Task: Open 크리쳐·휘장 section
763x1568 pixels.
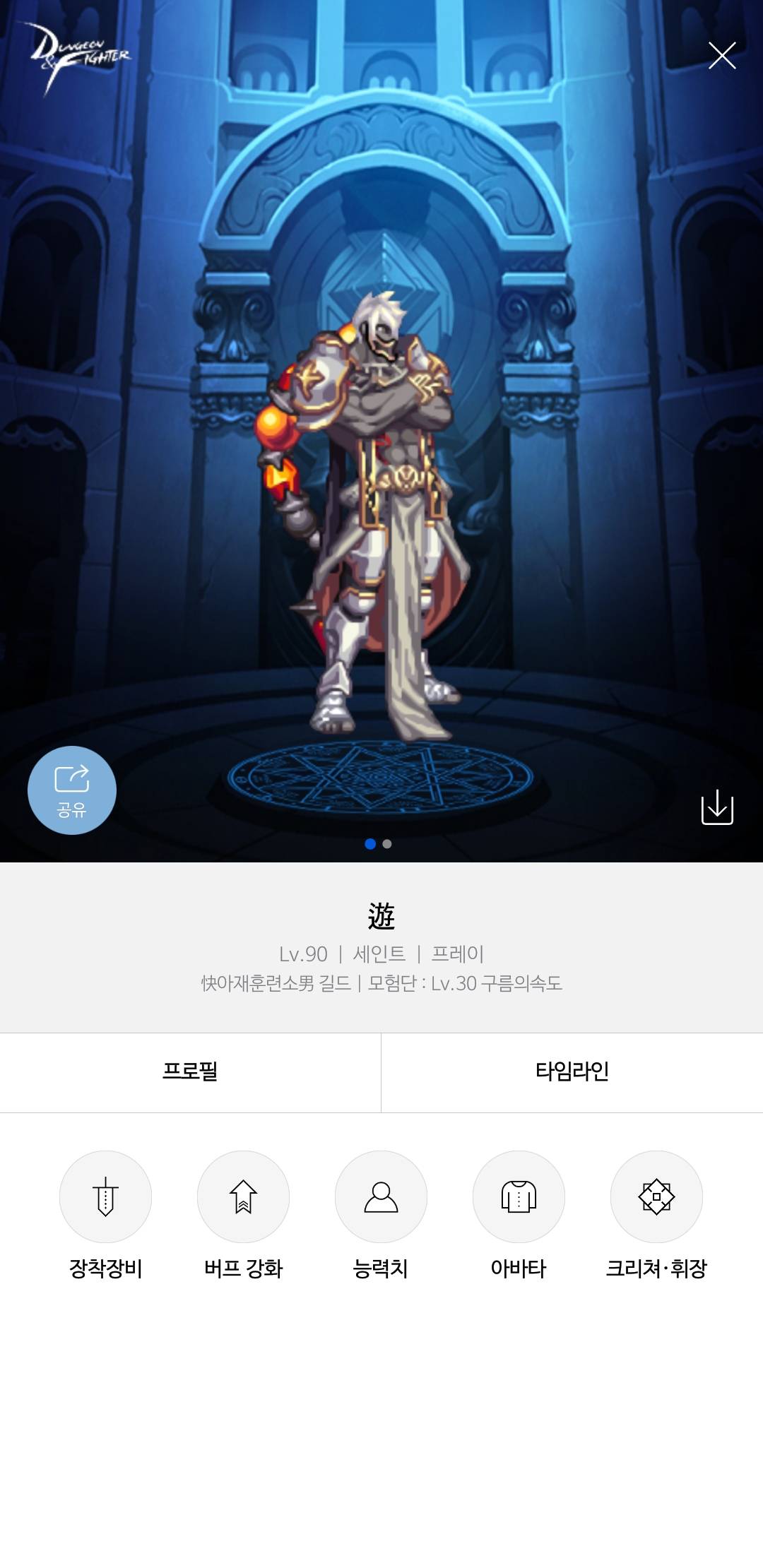Action: pyautogui.click(x=656, y=1196)
